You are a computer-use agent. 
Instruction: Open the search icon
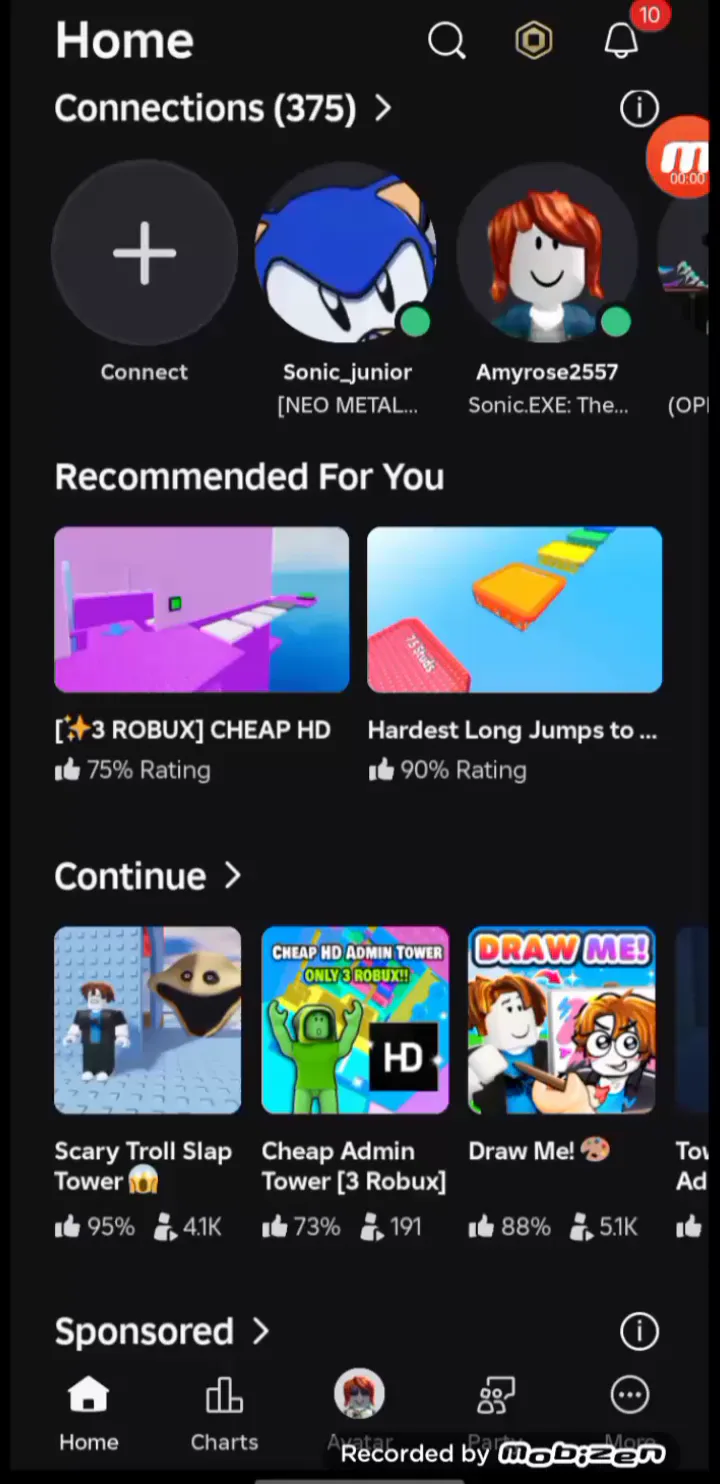coord(446,41)
